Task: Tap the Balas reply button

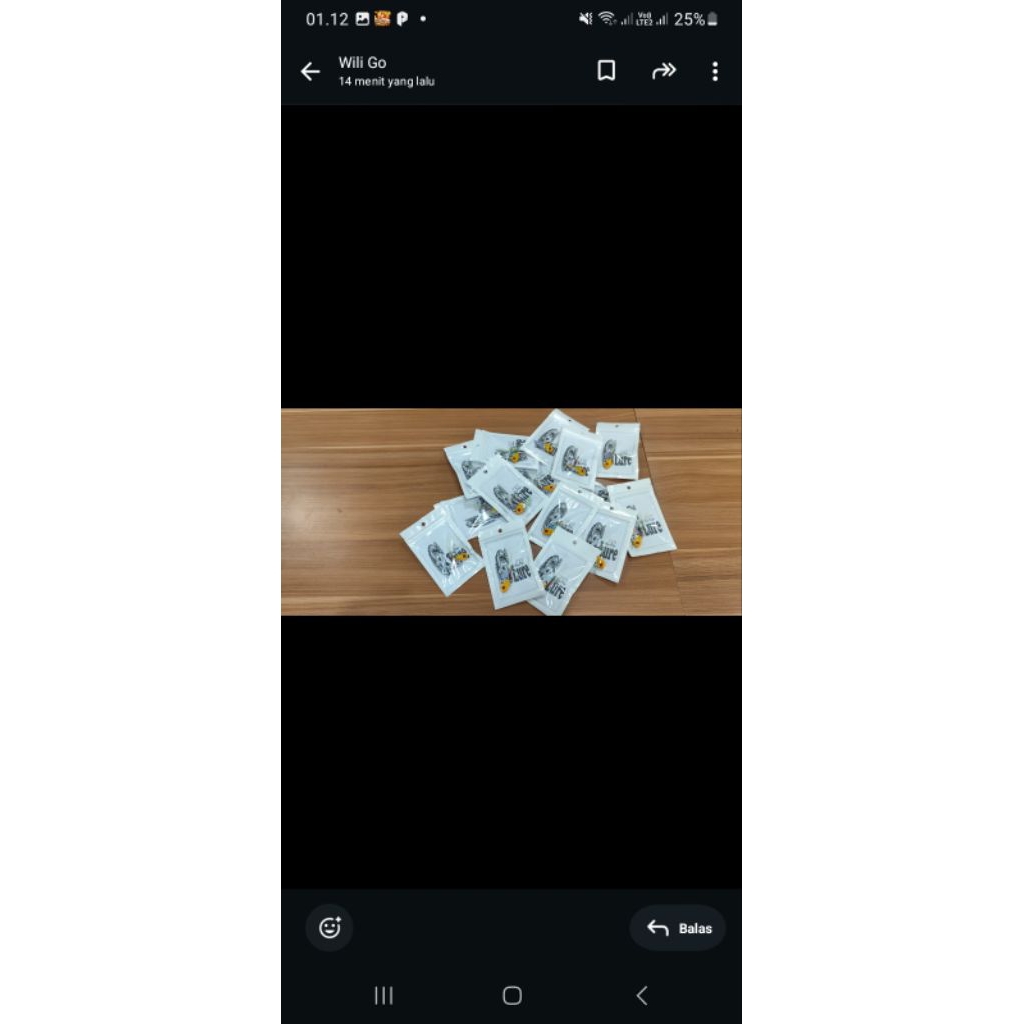Action: [x=679, y=928]
